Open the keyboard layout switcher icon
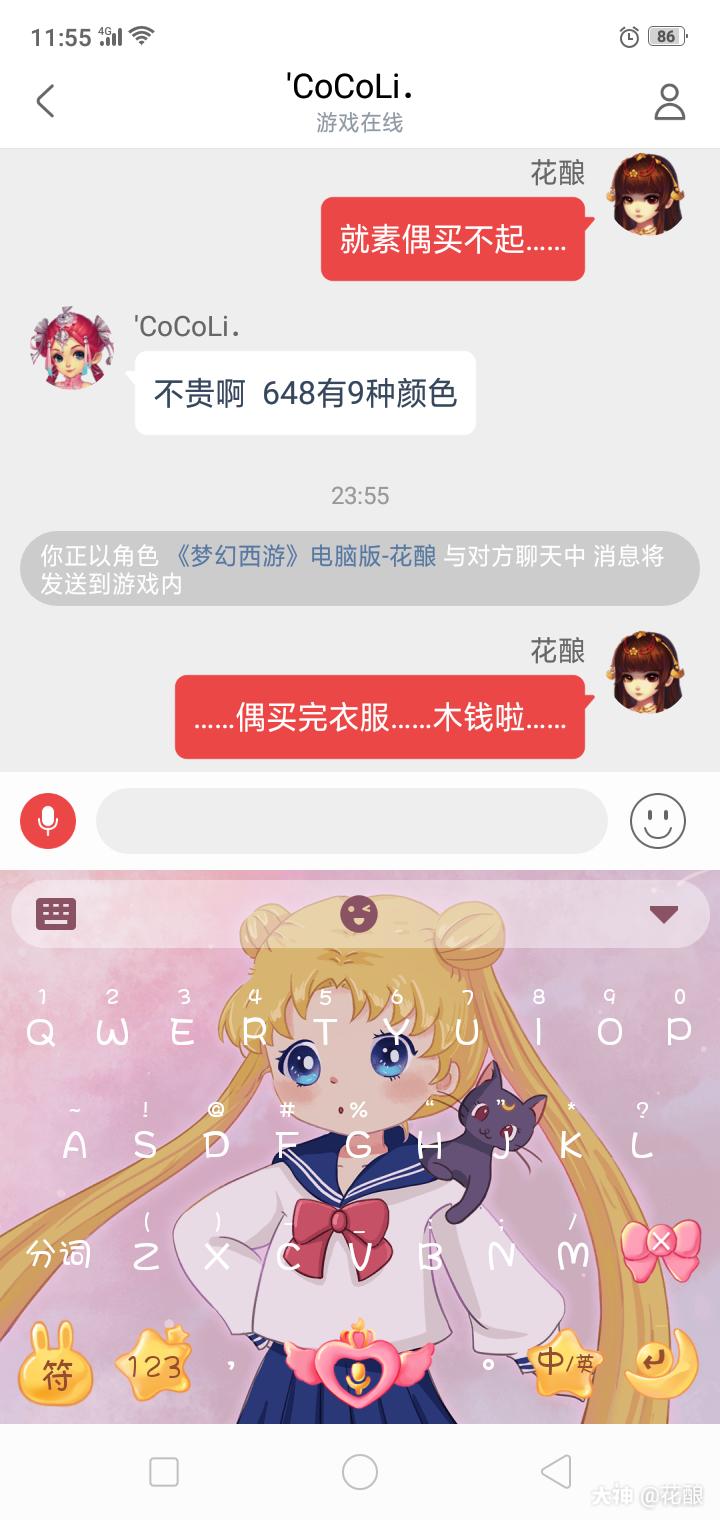 pyautogui.click(x=56, y=913)
